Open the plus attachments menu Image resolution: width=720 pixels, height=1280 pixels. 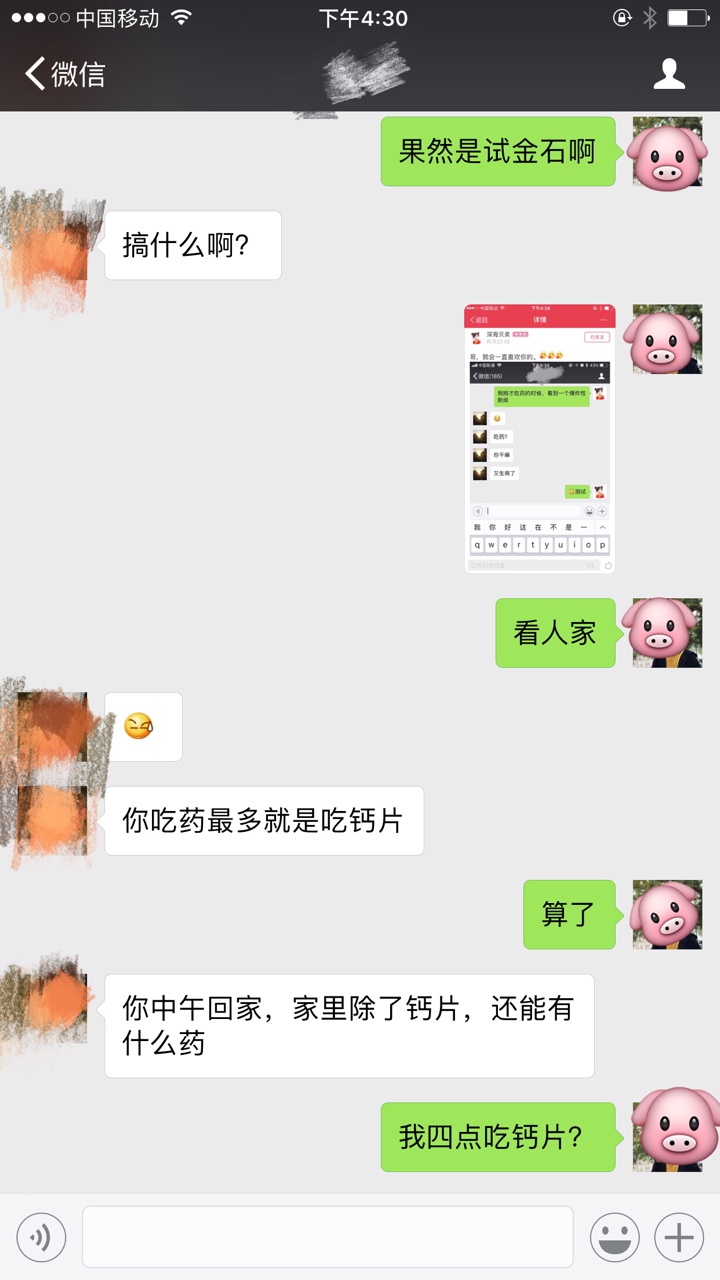pos(679,1238)
